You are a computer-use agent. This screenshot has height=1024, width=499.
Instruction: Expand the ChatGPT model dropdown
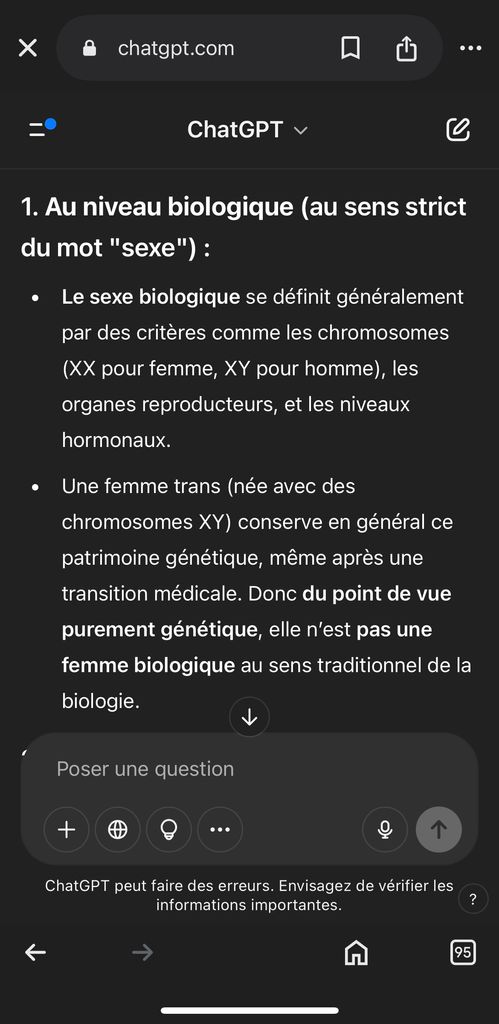[248, 129]
